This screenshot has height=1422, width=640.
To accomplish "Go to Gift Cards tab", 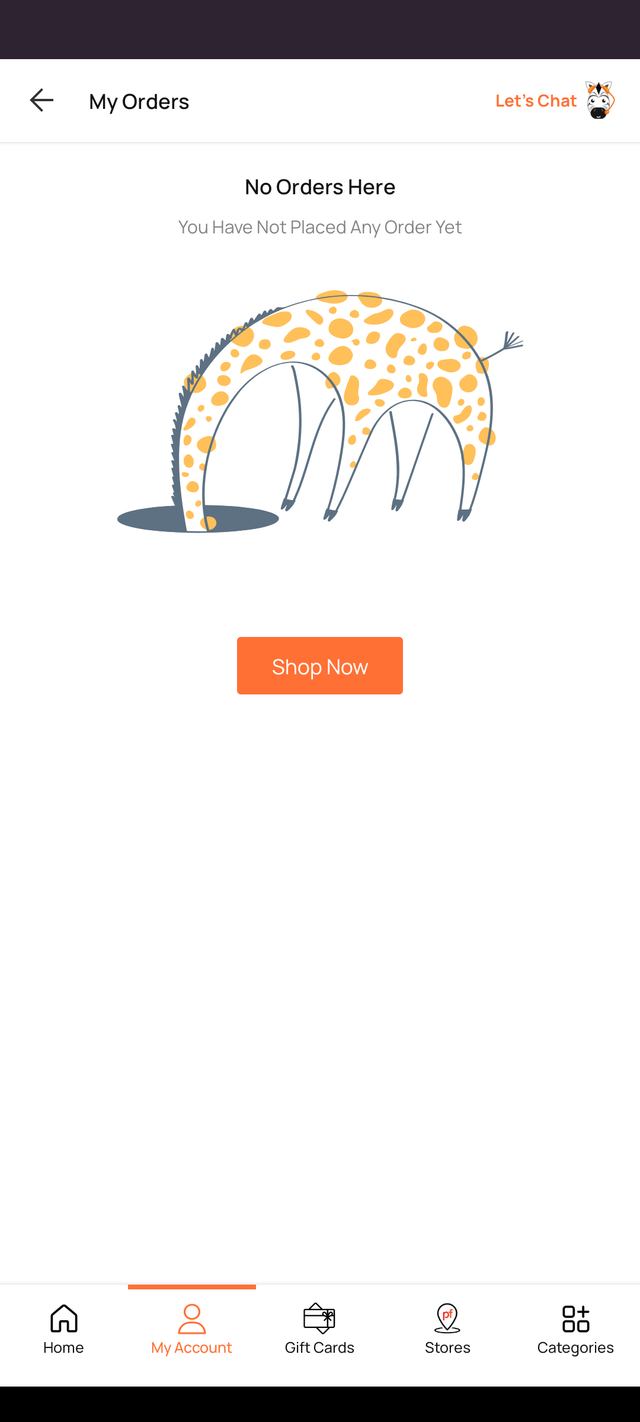I will (319, 1329).
